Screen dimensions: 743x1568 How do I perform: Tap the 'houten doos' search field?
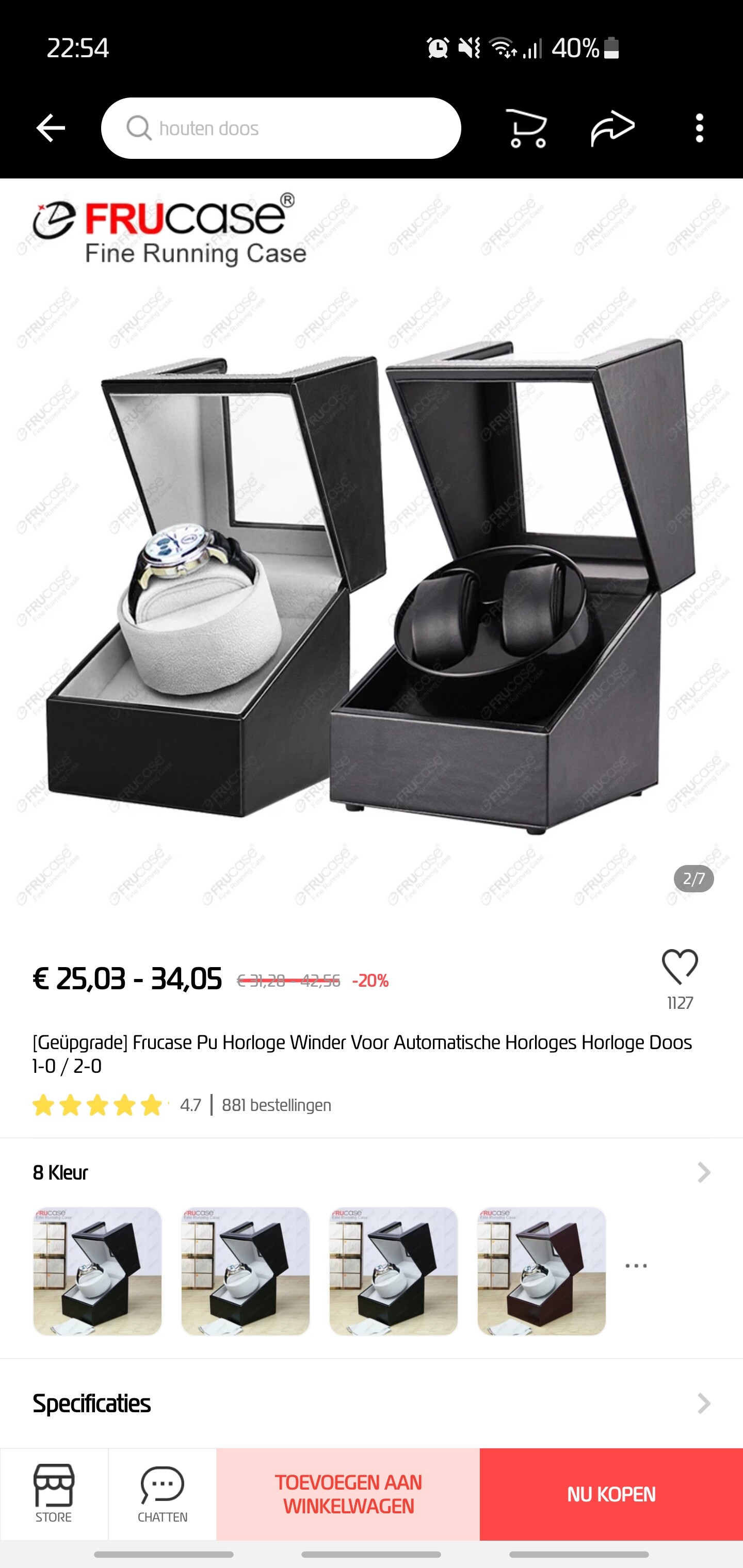[281, 128]
